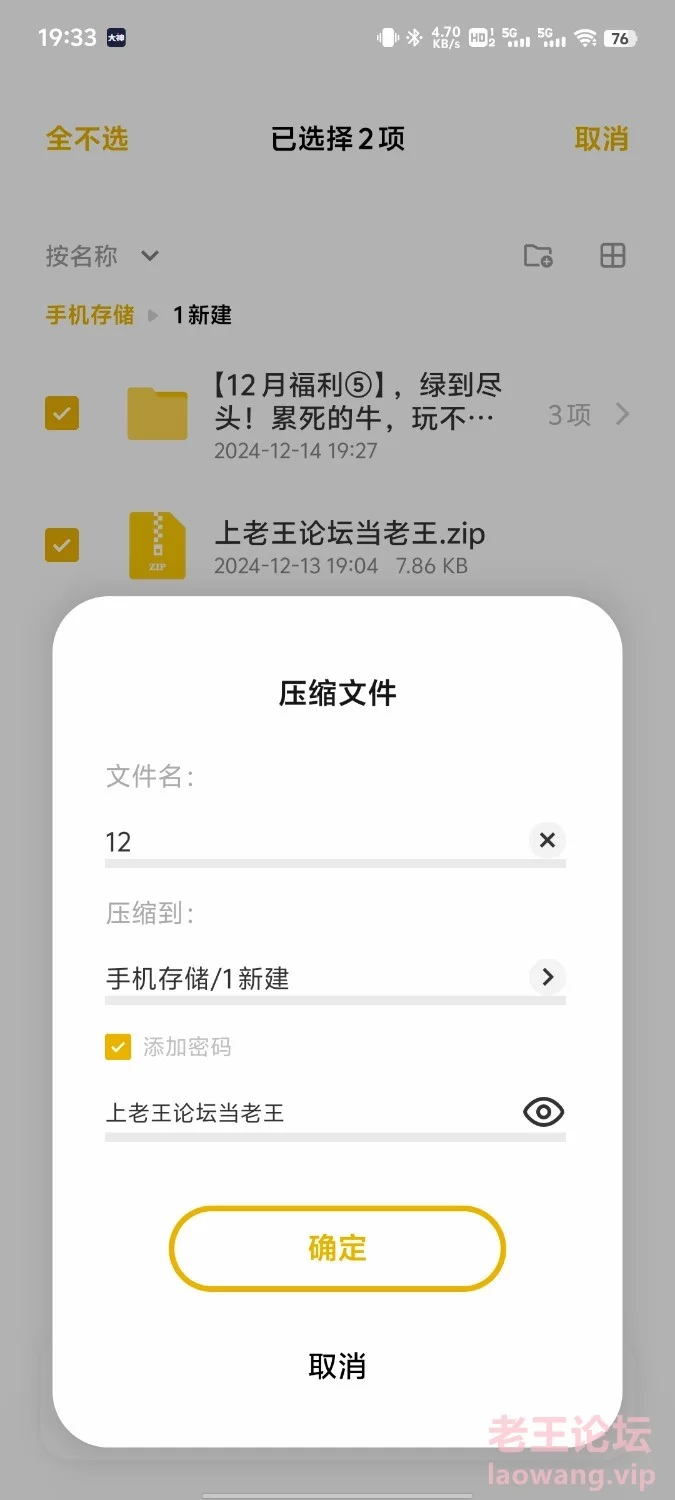The width and height of the screenshot is (675, 1500).
Task: Open the compress destination folder picker
Action: pyautogui.click(x=547, y=977)
